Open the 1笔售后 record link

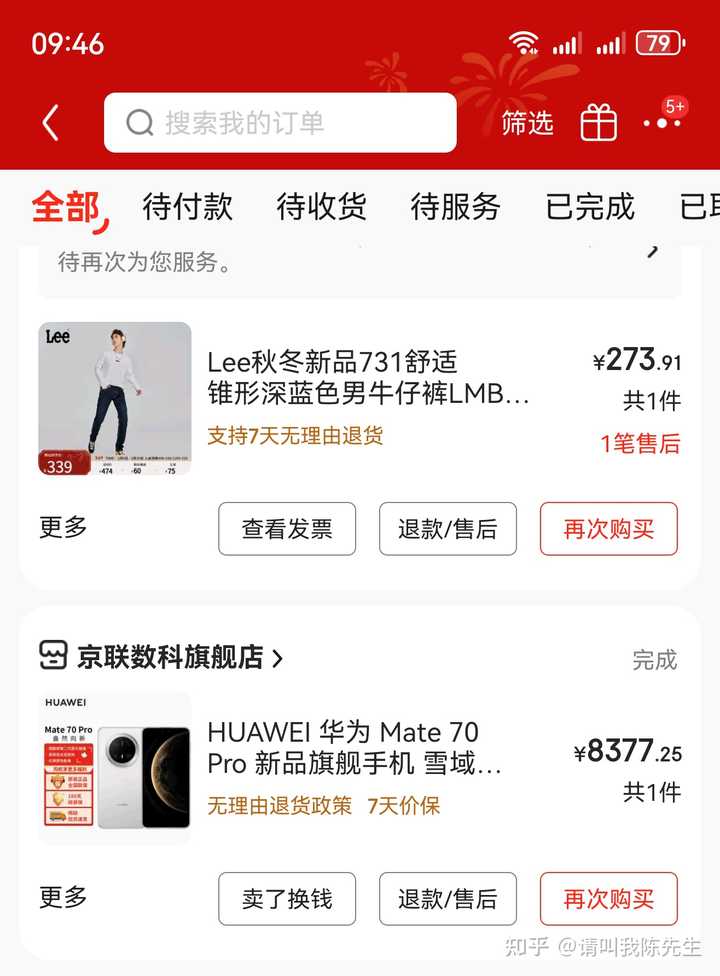click(x=640, y=443)
